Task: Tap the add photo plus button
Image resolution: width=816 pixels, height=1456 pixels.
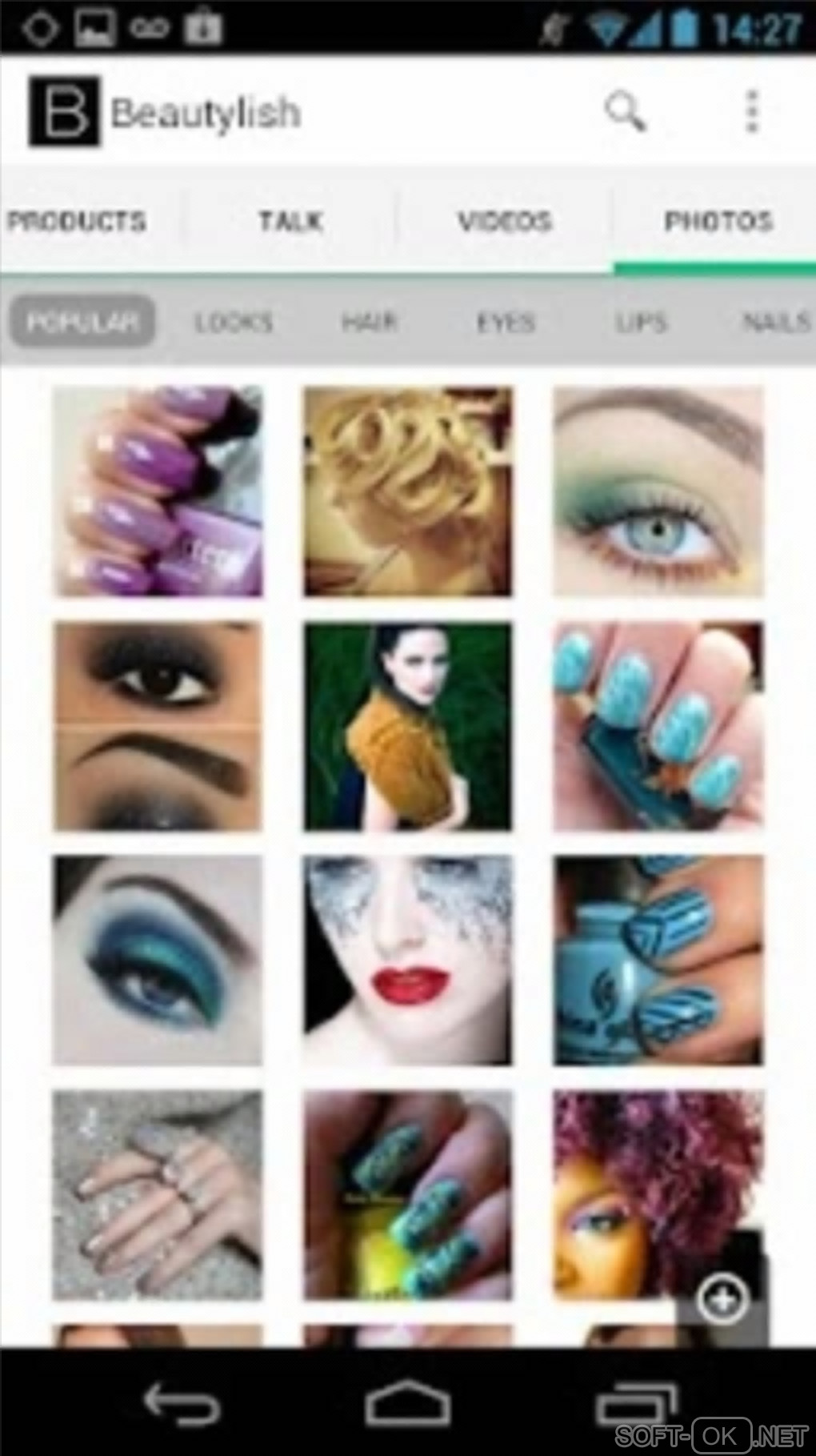Action: click(722, 1299)
